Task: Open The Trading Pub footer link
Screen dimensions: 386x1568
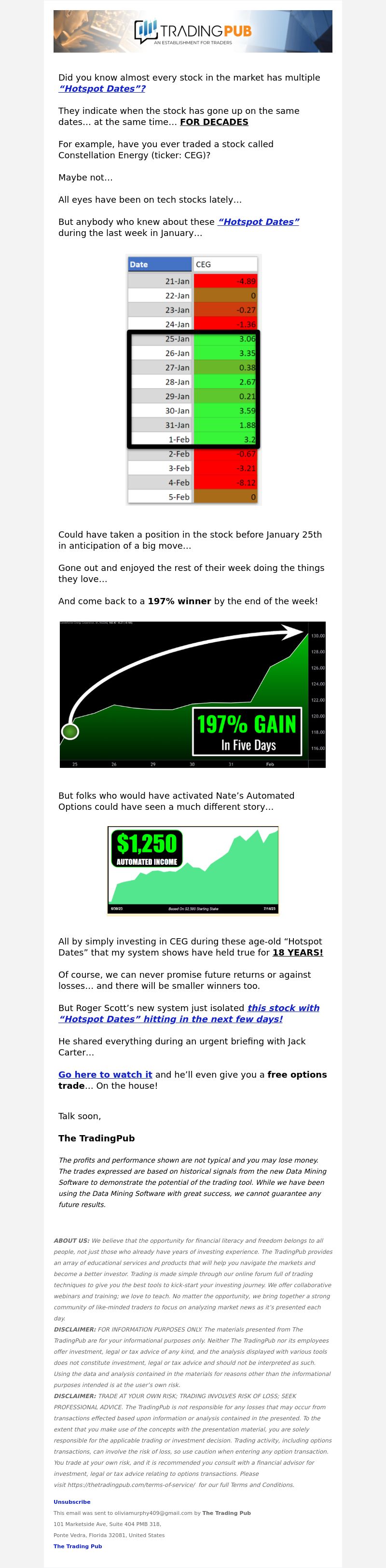Action: (77, 1546)
